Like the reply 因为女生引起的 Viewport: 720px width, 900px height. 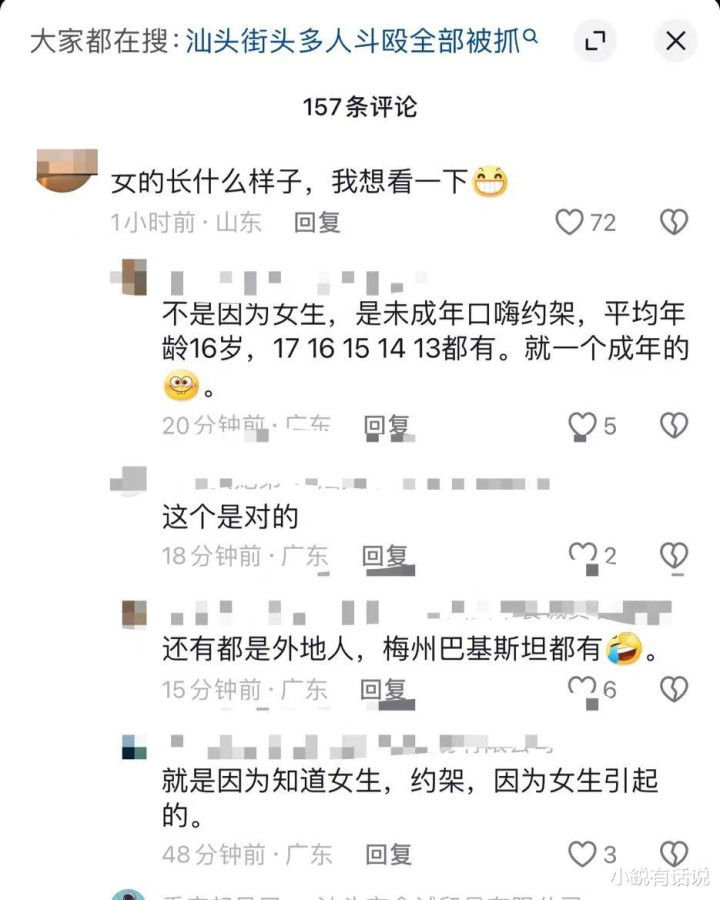pos(582,854)
